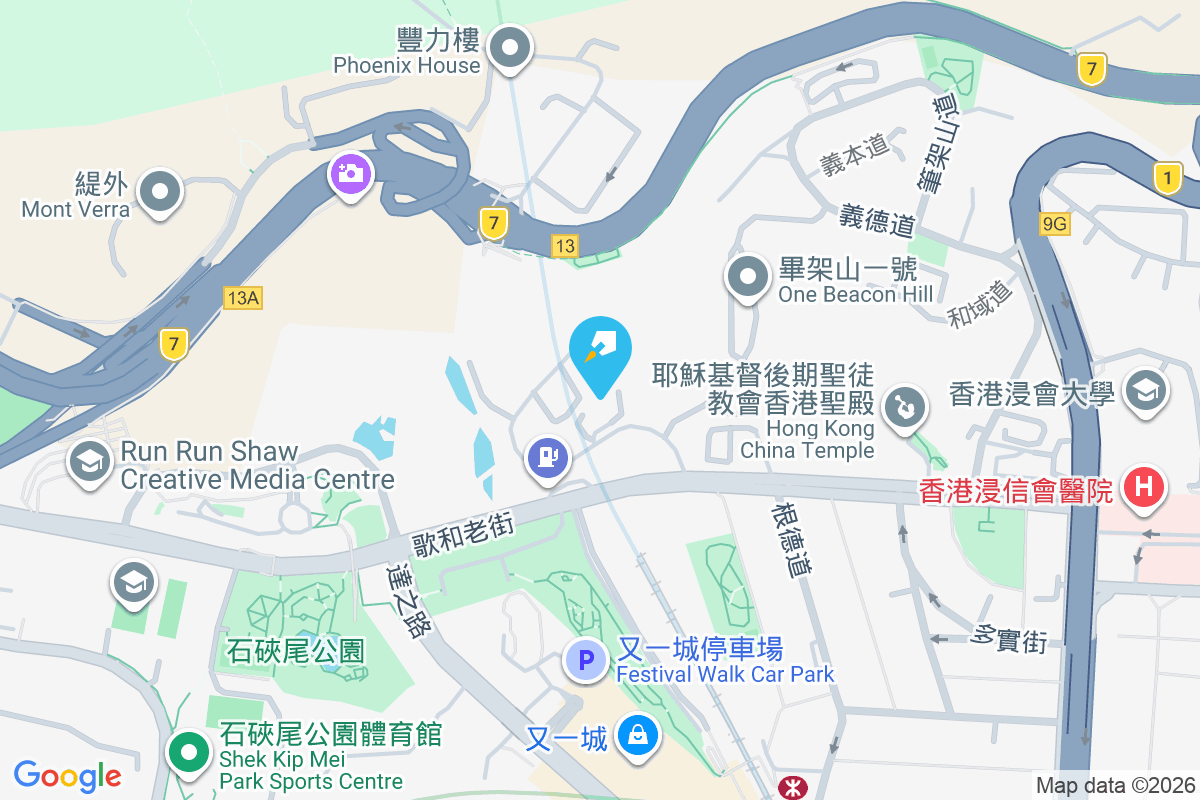This screenshot has height=800, width=1200.
Task: Select the Festival Walk Car Park pin
Action: click(587, 659)
